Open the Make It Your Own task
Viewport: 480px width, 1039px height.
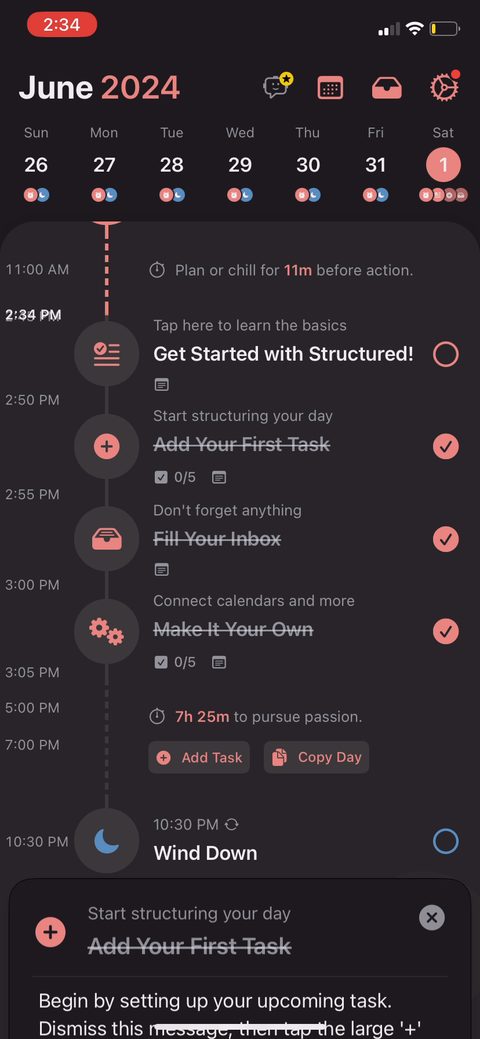(233, 629)
